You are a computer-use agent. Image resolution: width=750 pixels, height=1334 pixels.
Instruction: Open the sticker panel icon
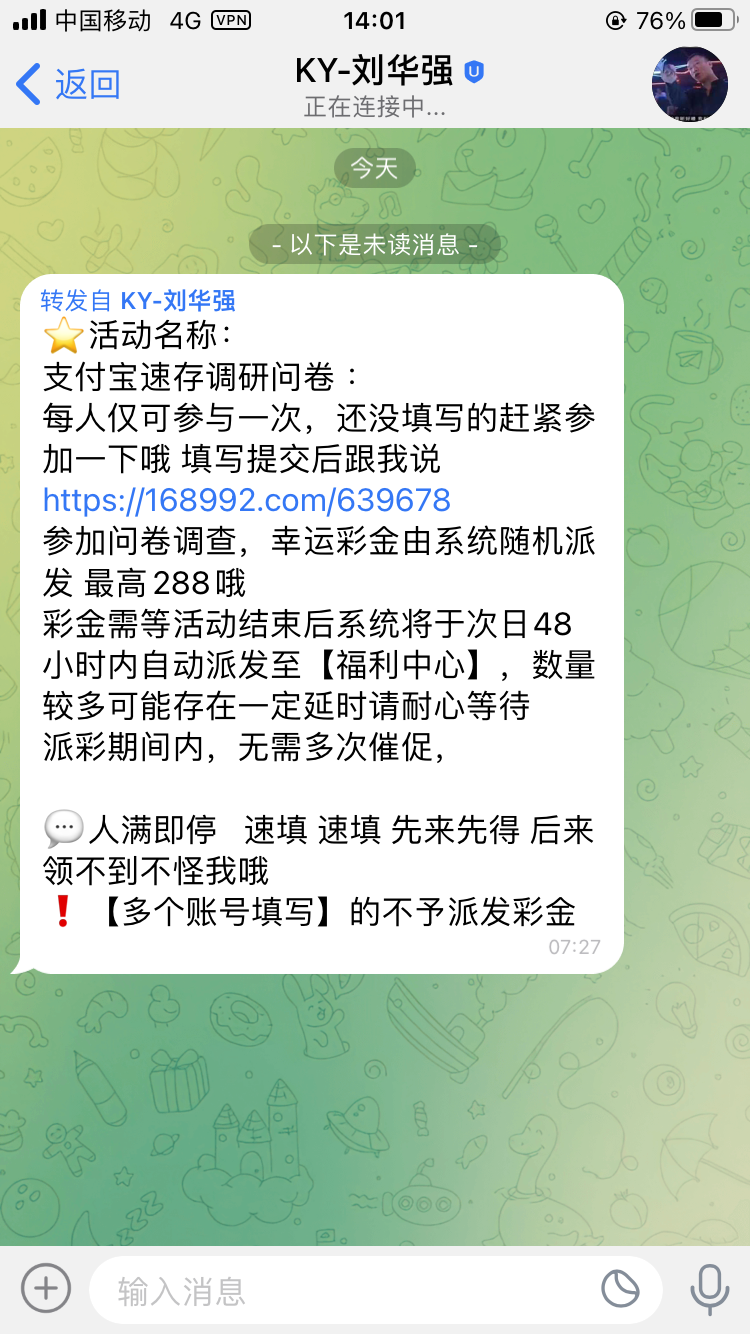click(x=620, y=1289)
